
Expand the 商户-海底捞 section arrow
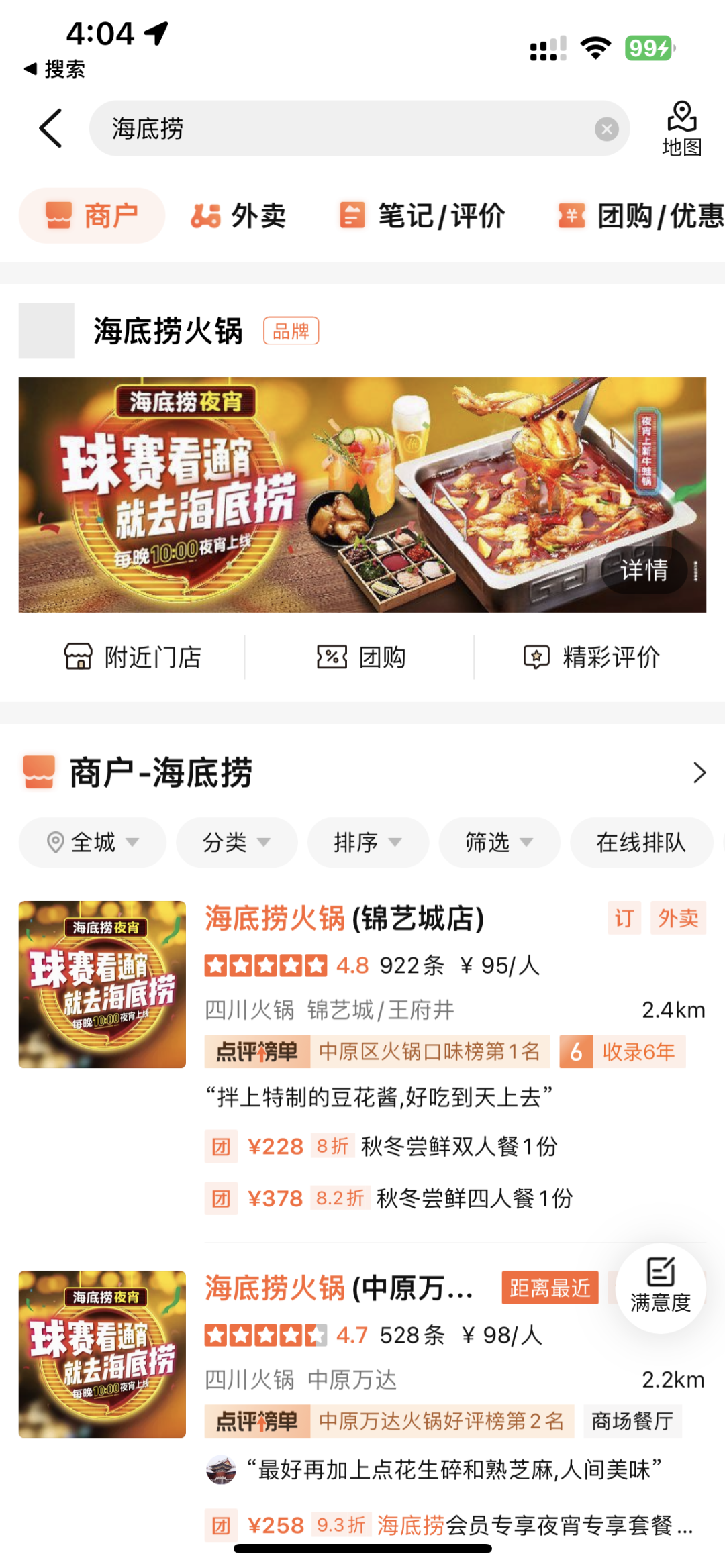point(699,773)
